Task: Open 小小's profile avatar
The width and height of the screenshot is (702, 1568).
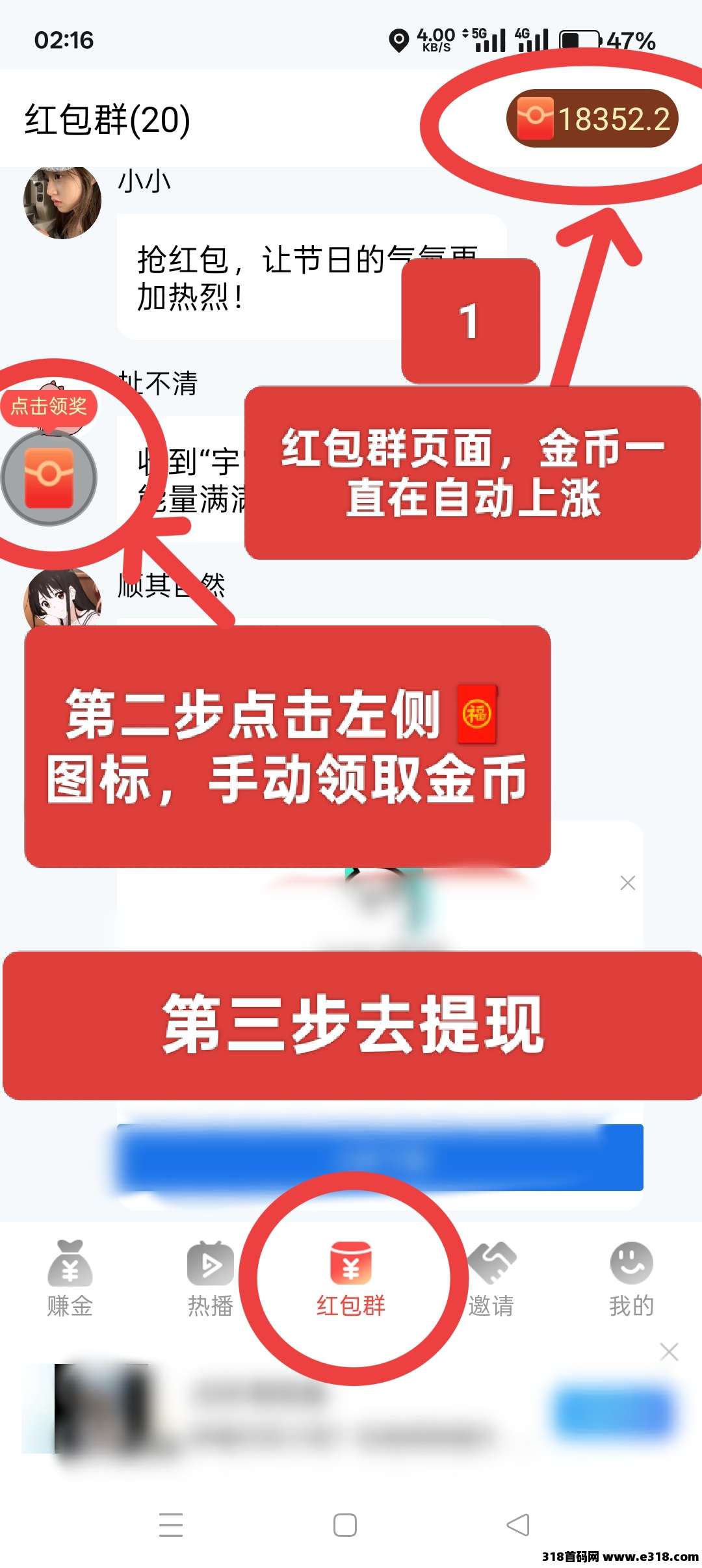Action: (62, 202)
